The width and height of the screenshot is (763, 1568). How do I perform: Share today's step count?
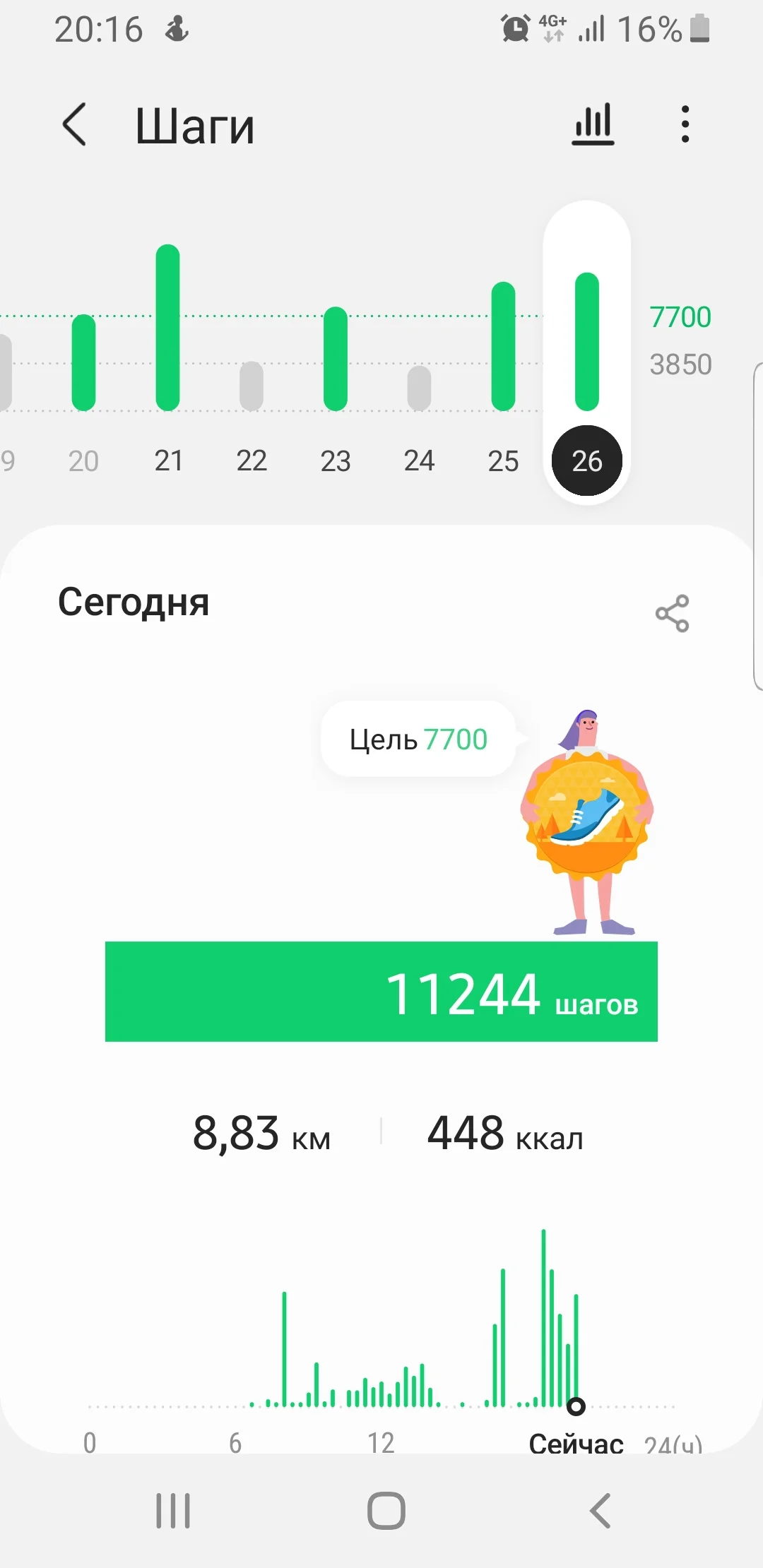pos(672,612)
